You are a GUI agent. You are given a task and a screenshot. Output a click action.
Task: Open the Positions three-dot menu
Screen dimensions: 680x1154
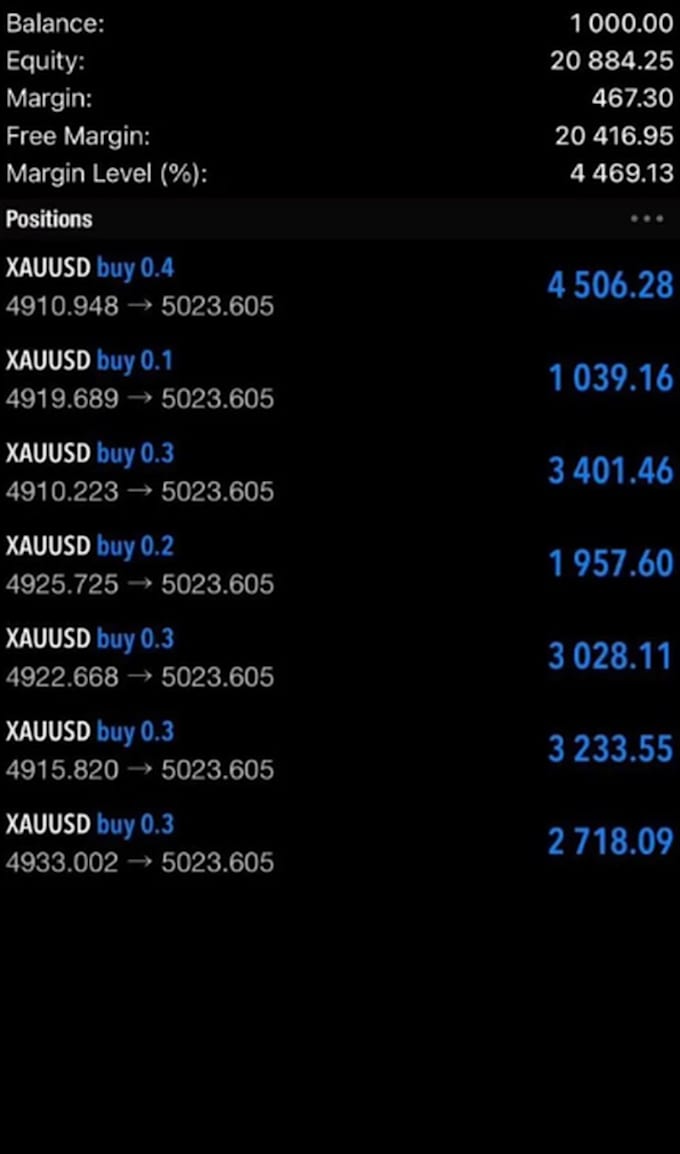click(x=647, y=219)
